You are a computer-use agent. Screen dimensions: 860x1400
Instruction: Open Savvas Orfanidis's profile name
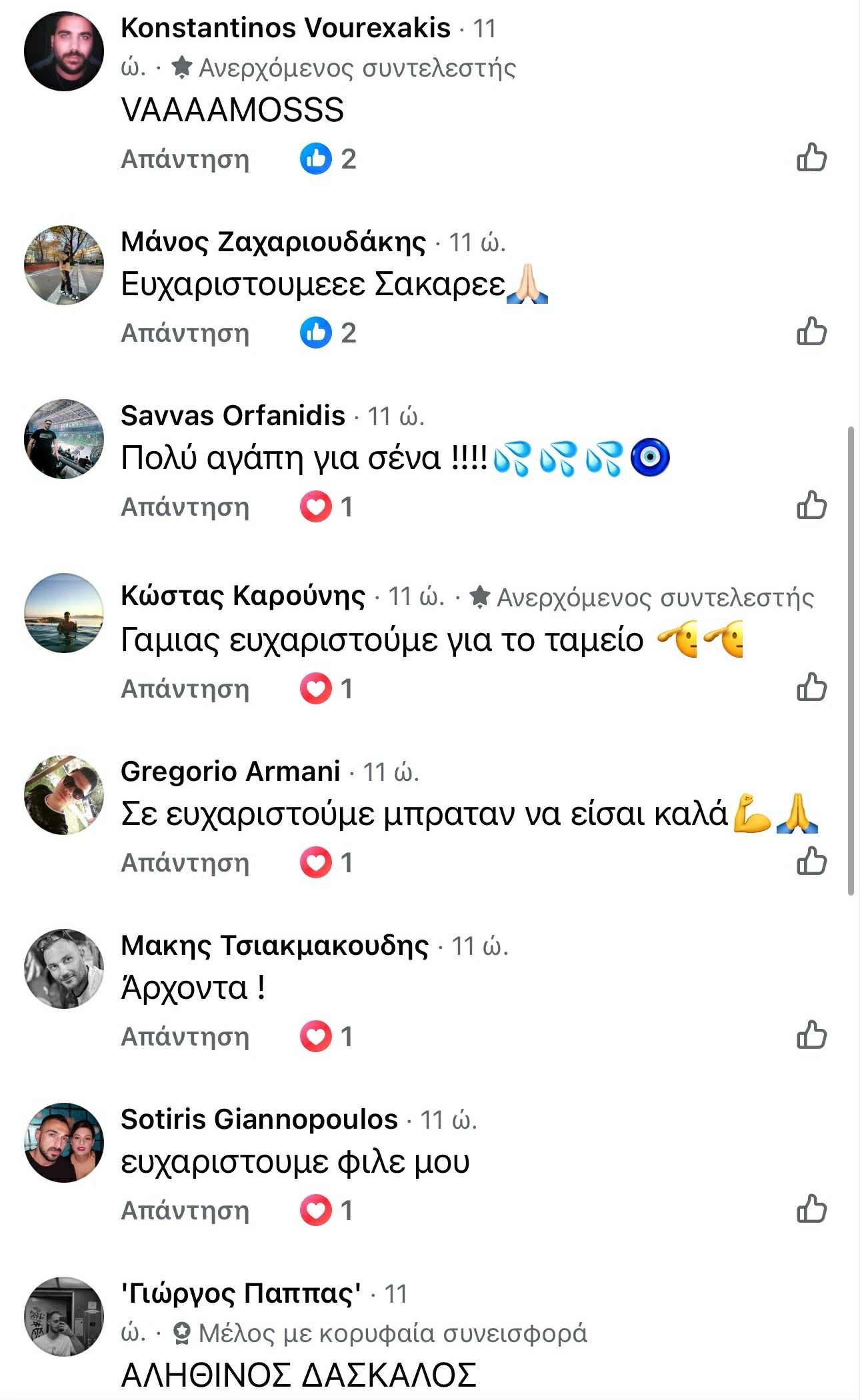(x=233, y=416)
